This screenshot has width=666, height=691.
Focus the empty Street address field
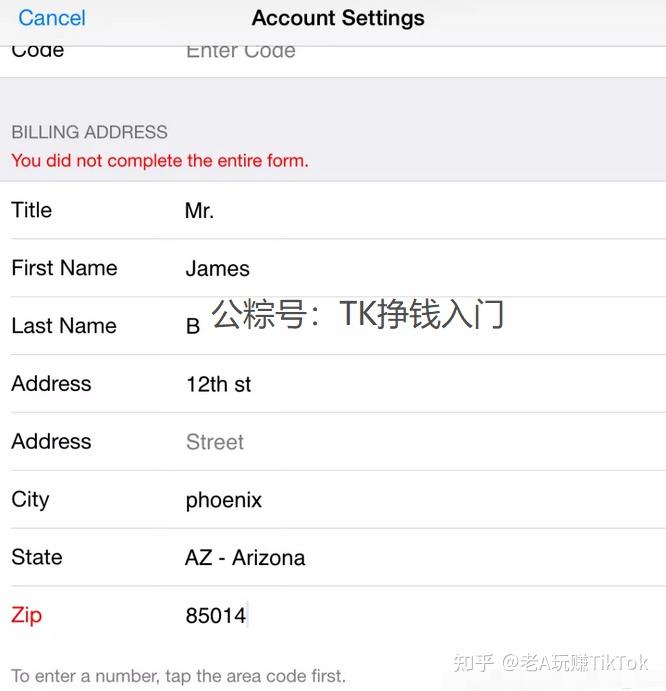pyautogui.click(x=215, y=443)
